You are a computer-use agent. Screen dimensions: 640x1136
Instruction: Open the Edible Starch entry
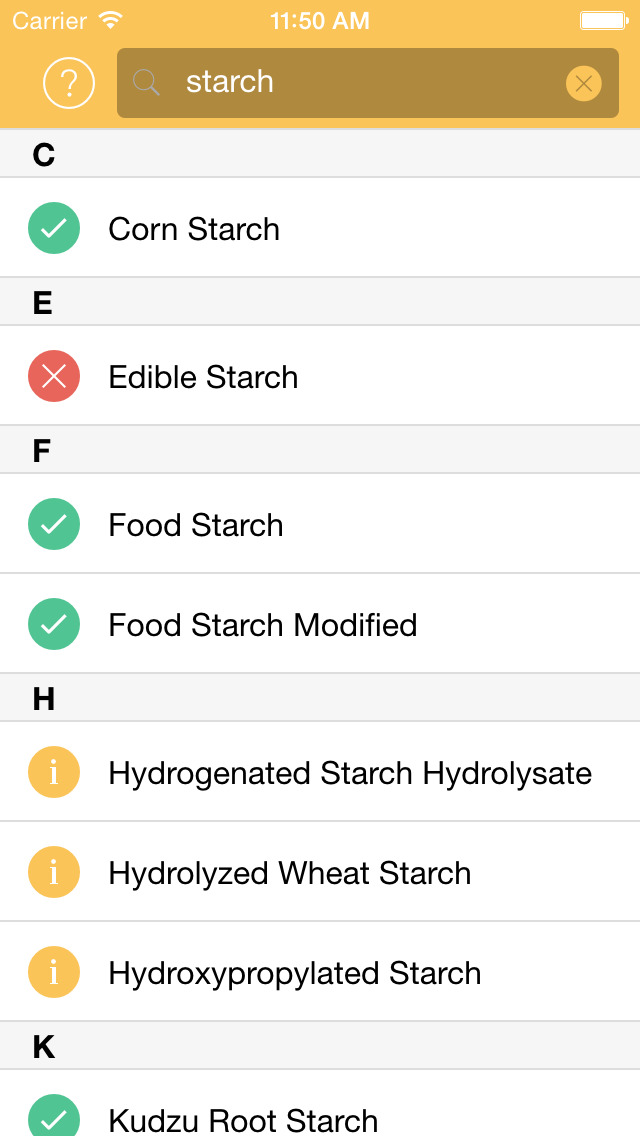click(320, 375)
